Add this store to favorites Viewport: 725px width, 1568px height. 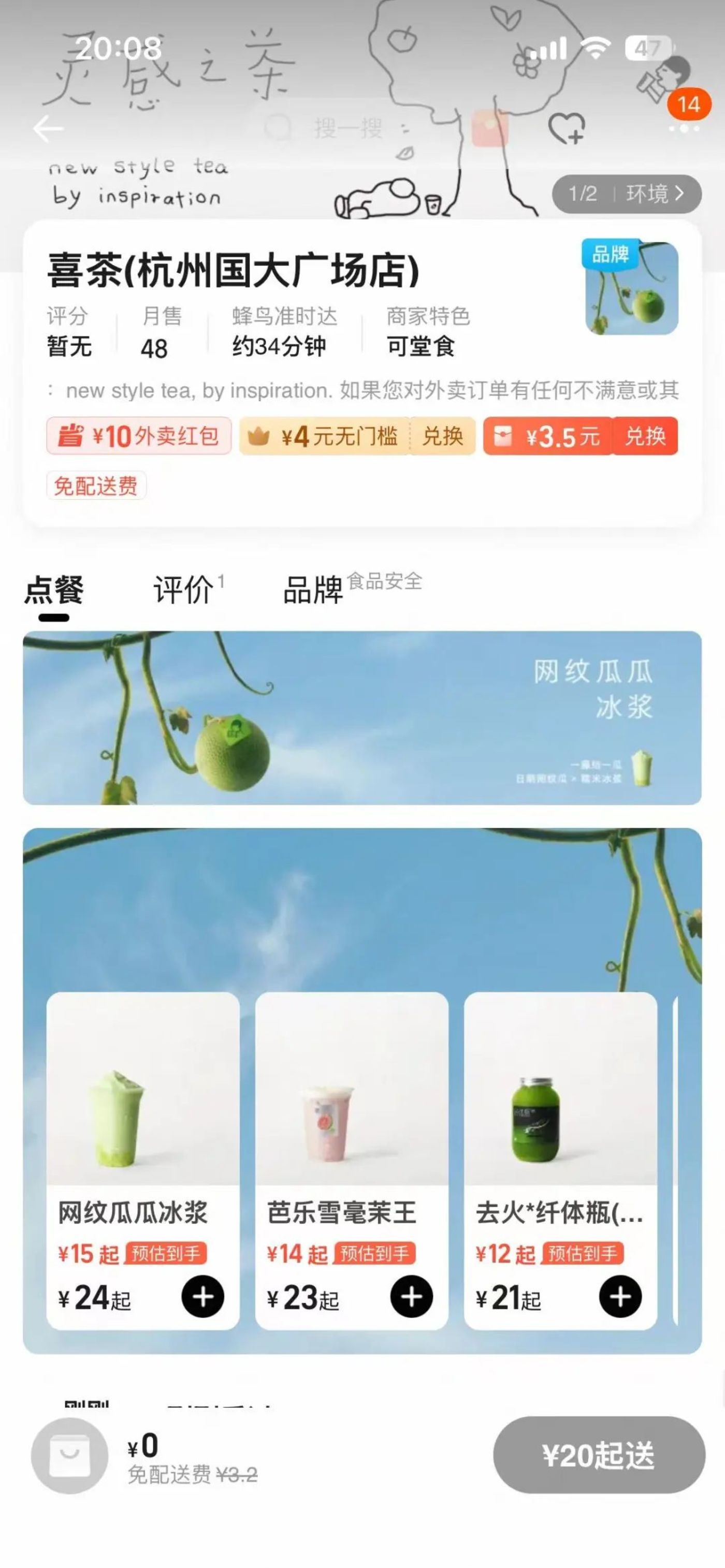click(x=566, y=128)
